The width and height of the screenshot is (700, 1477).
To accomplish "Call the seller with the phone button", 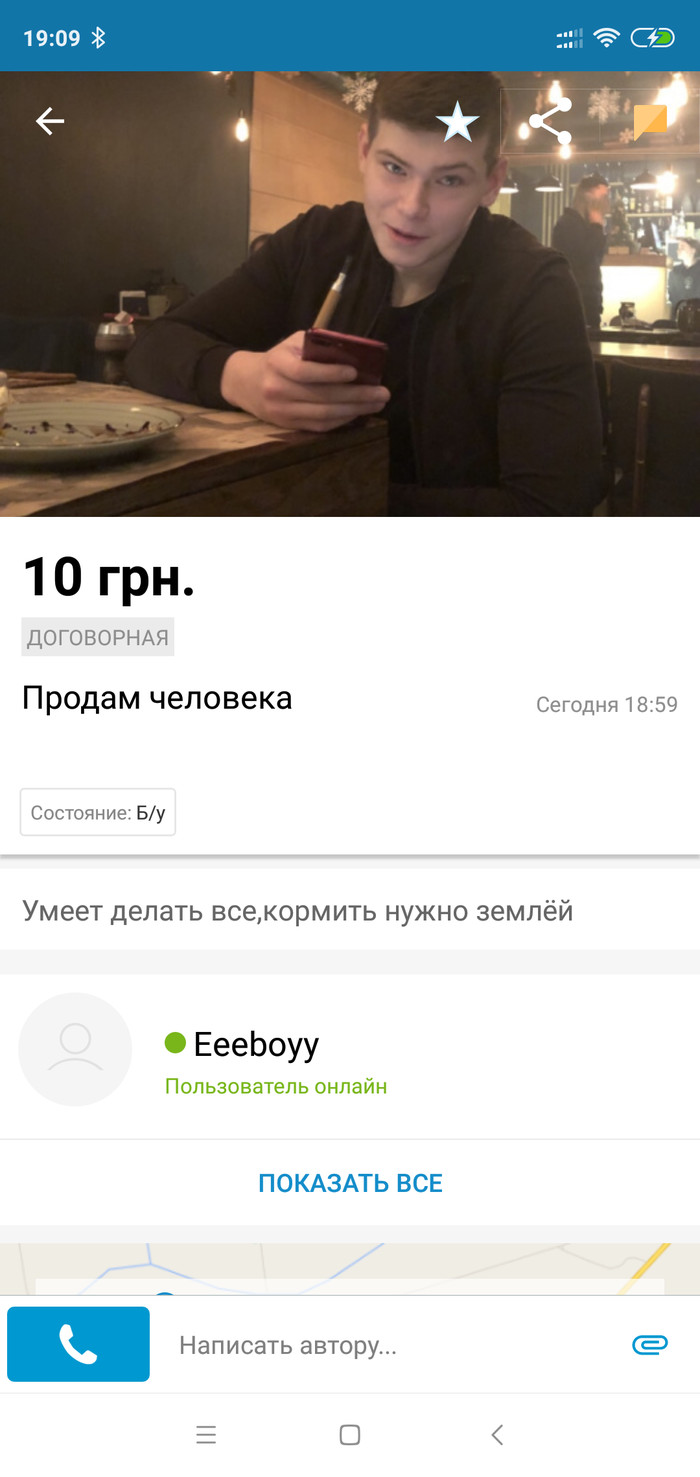I will click(x=78, y=1345).
